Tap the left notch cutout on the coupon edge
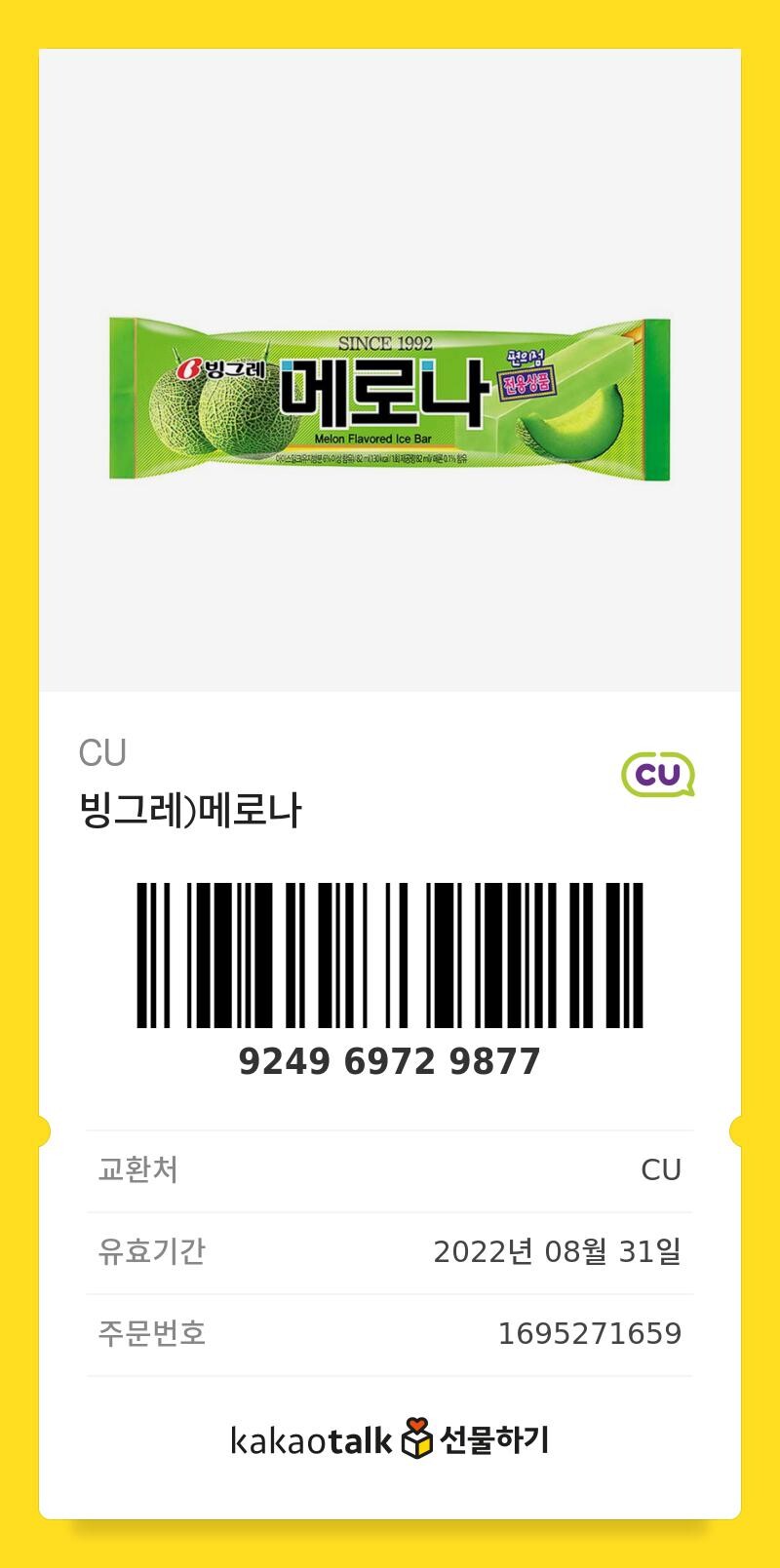 42,1130
